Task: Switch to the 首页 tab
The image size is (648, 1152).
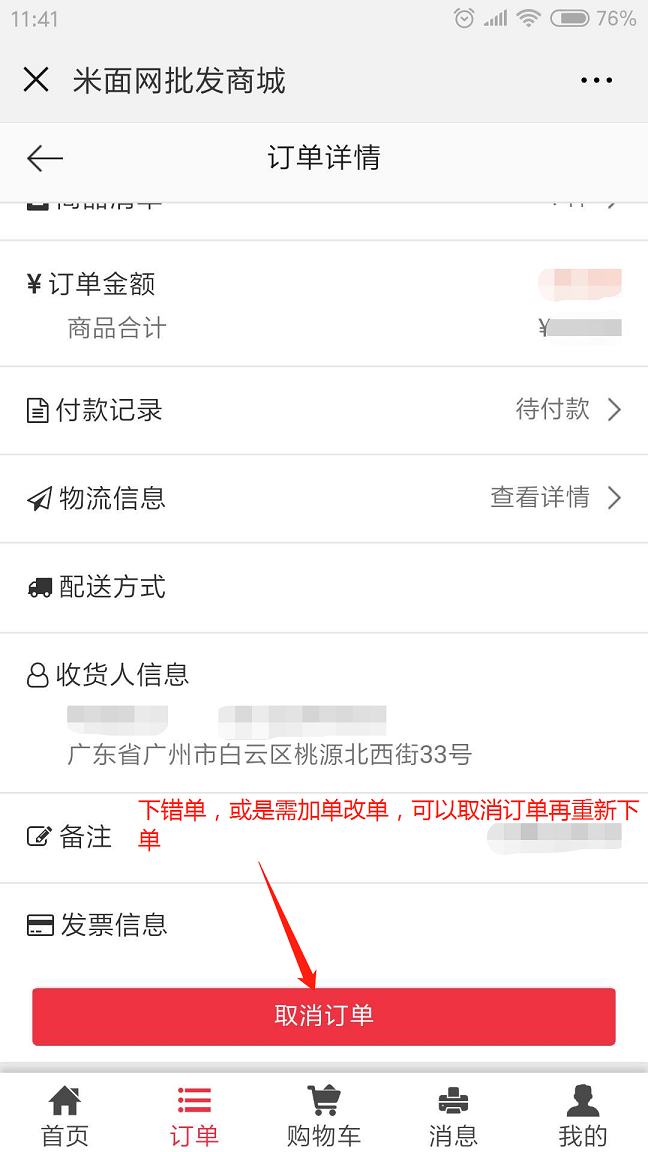Action: (x=65, y=1115)
